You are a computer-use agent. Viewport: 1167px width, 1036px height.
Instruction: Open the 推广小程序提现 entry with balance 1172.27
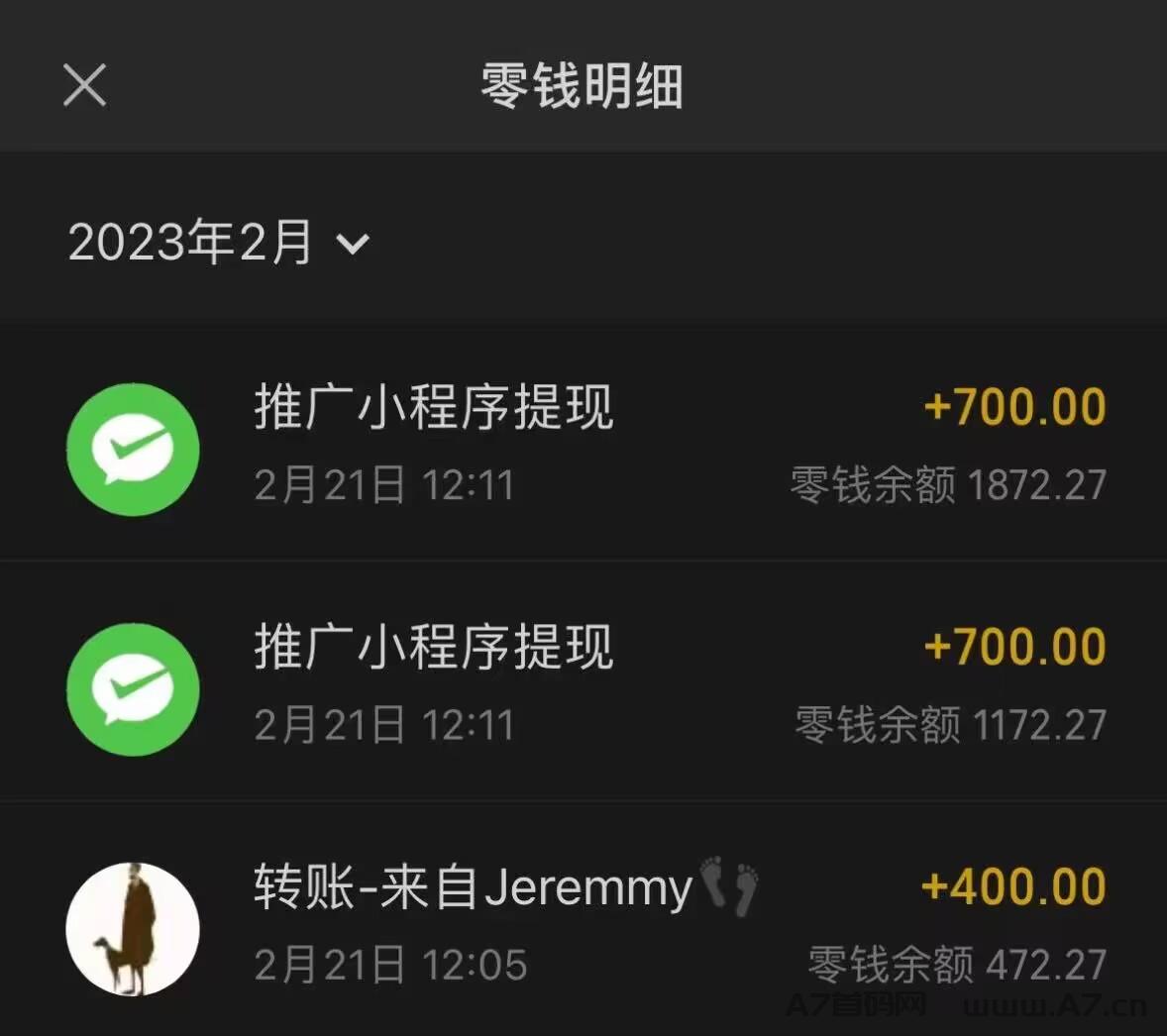(584, 685)
